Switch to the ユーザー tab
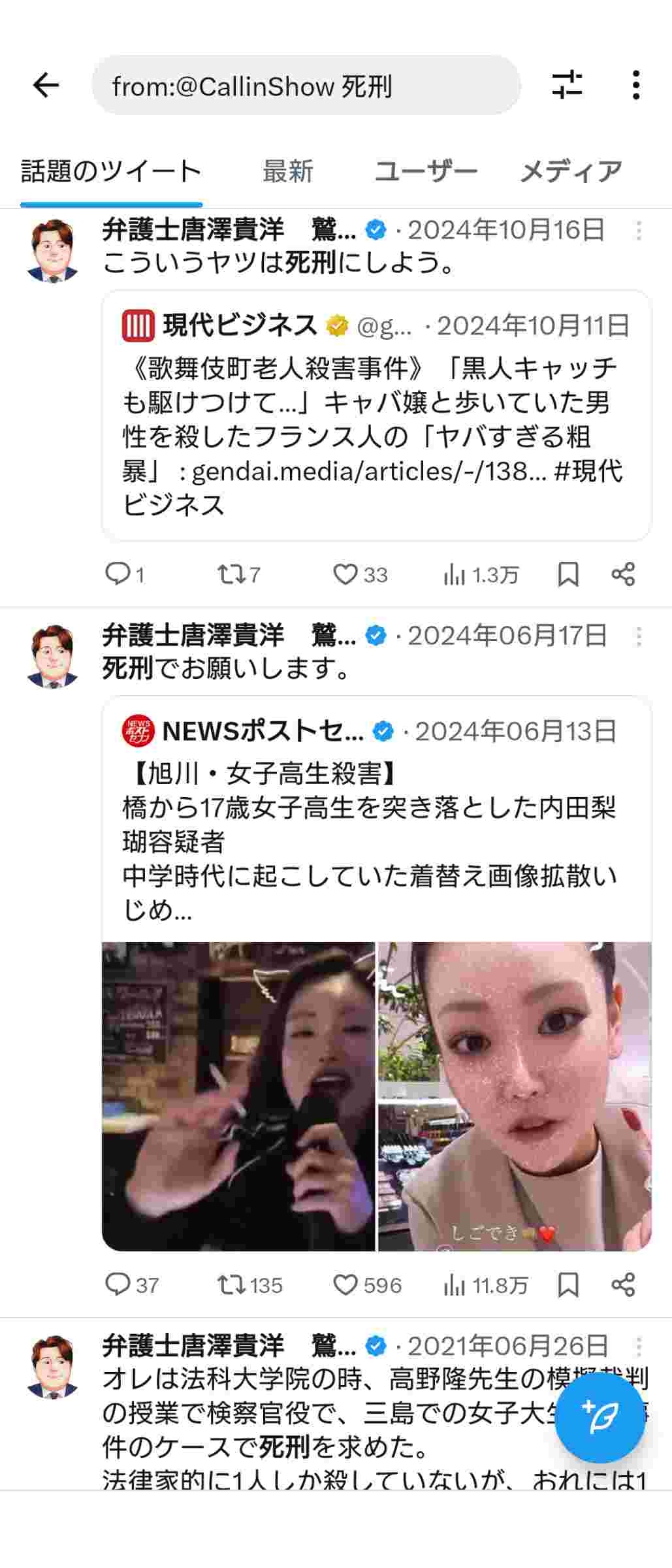The image size is (672, 1568). [x=426, y=171]
